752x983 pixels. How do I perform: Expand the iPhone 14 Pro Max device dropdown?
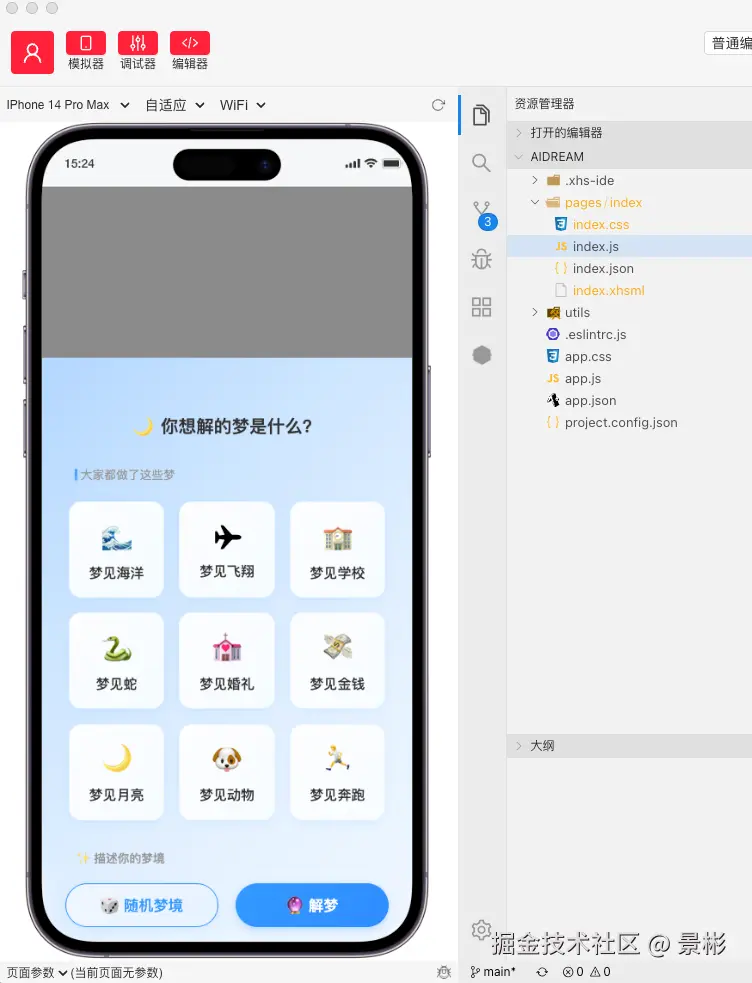point(68,105)
